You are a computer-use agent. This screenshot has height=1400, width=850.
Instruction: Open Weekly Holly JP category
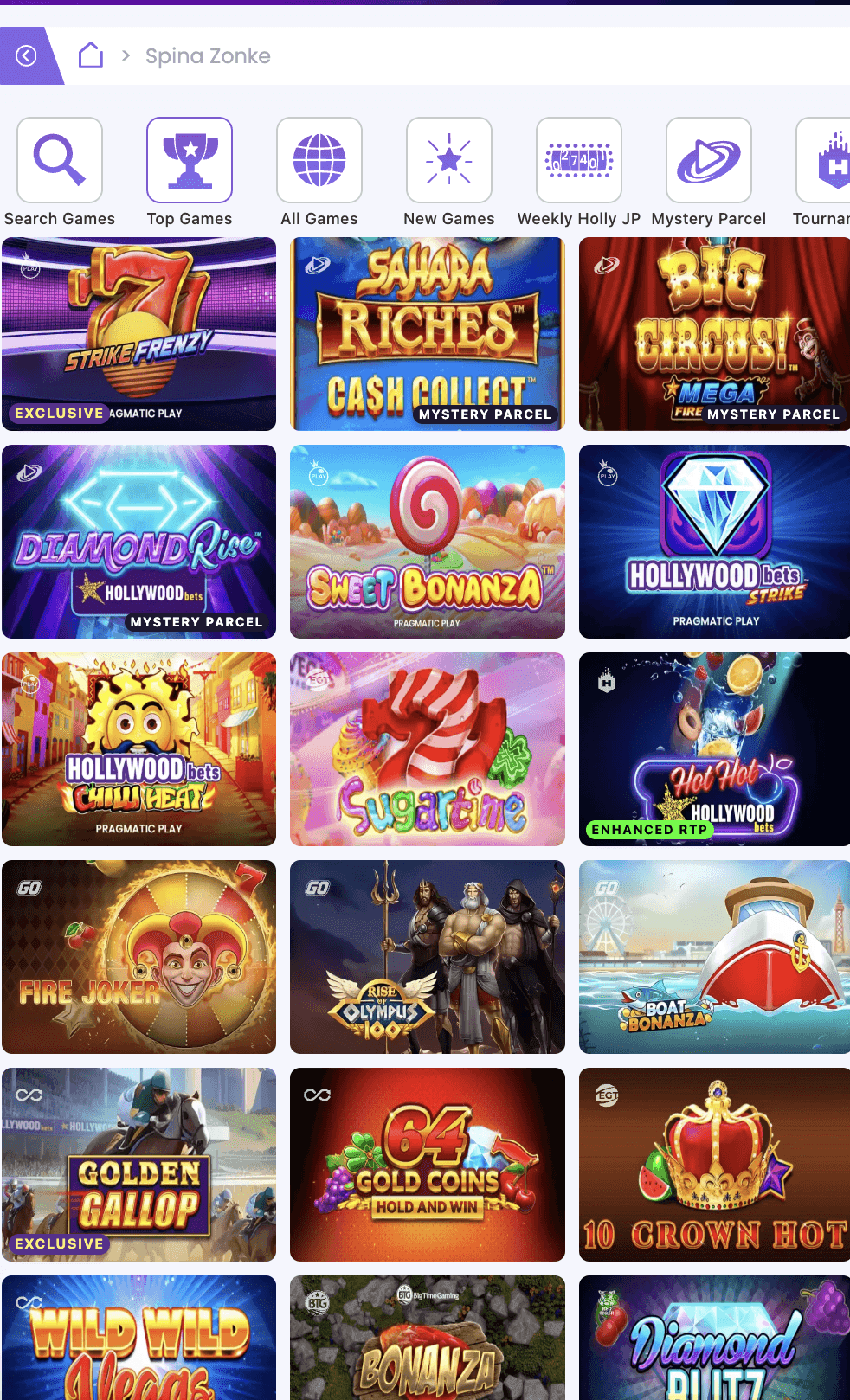tap(579, 160)
